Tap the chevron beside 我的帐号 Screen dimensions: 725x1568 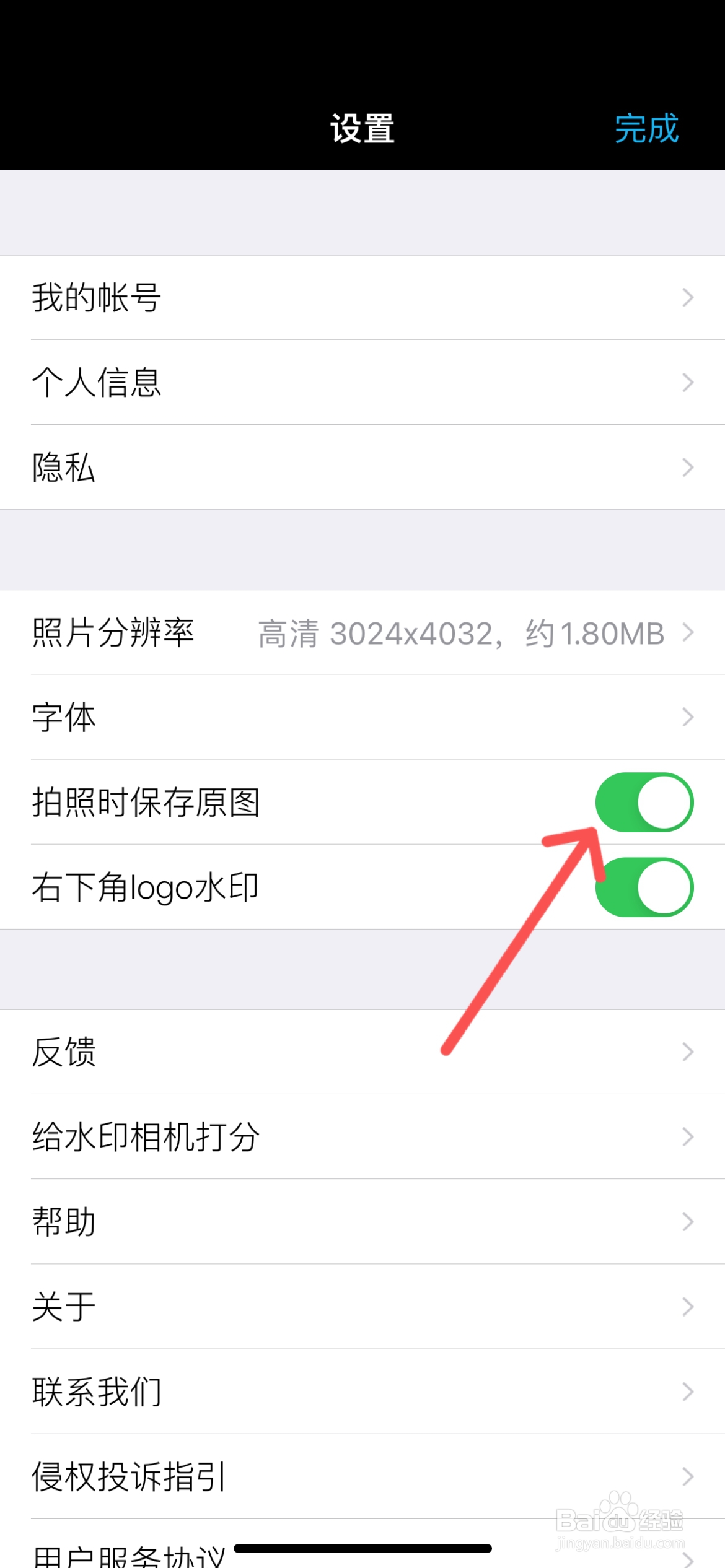point(687,298)
